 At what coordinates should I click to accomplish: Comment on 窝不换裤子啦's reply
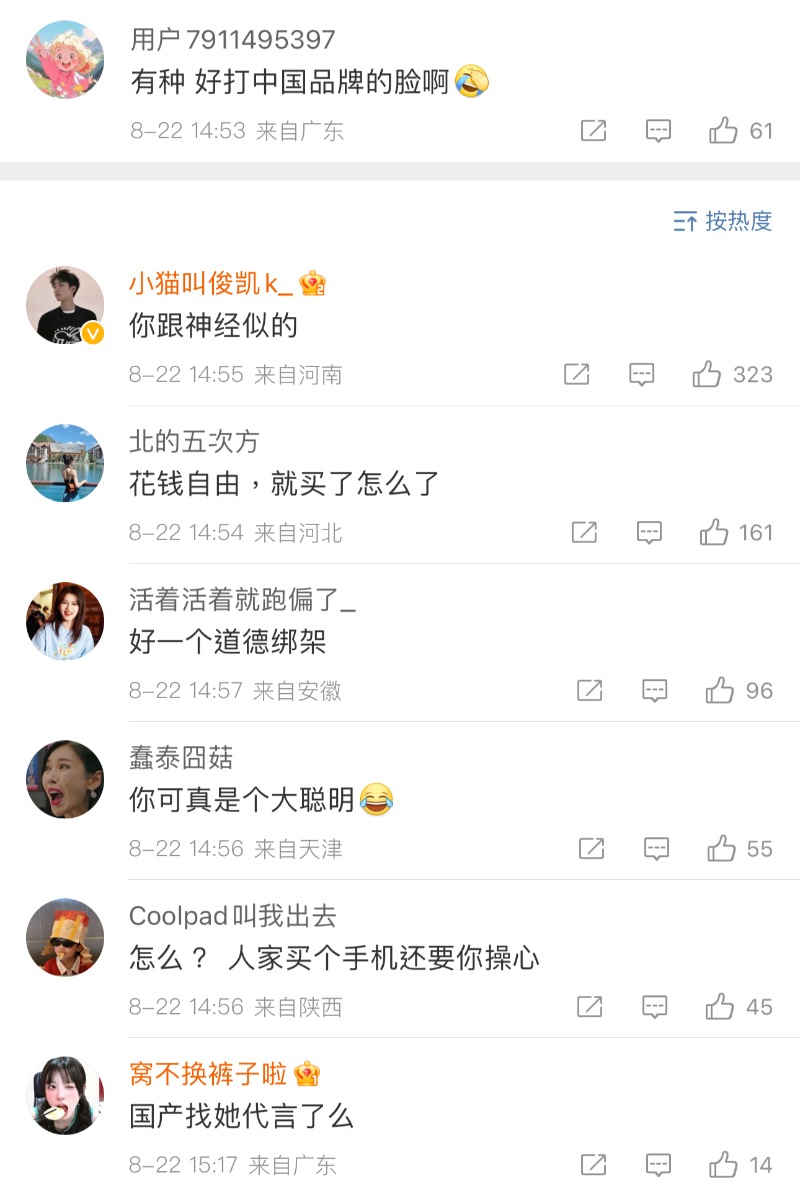pyautogui.click(x=658, y=1165)
